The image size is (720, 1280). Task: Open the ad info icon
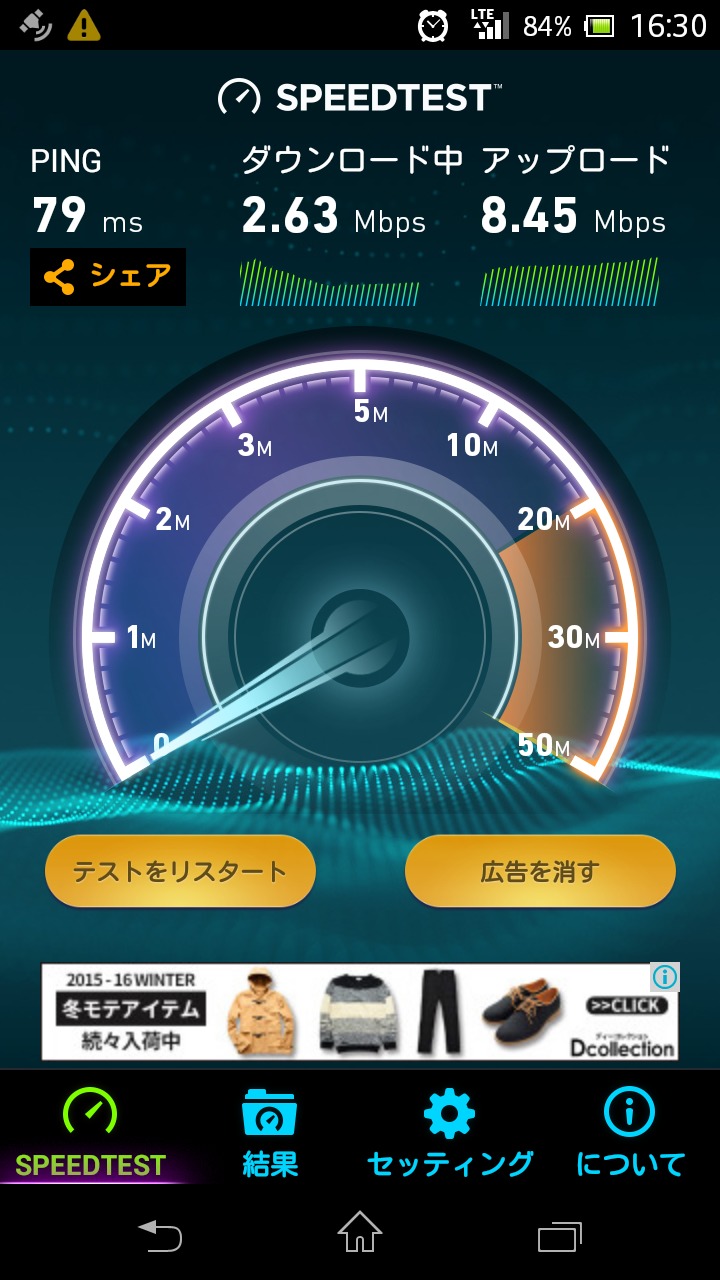tap(665, 976)
